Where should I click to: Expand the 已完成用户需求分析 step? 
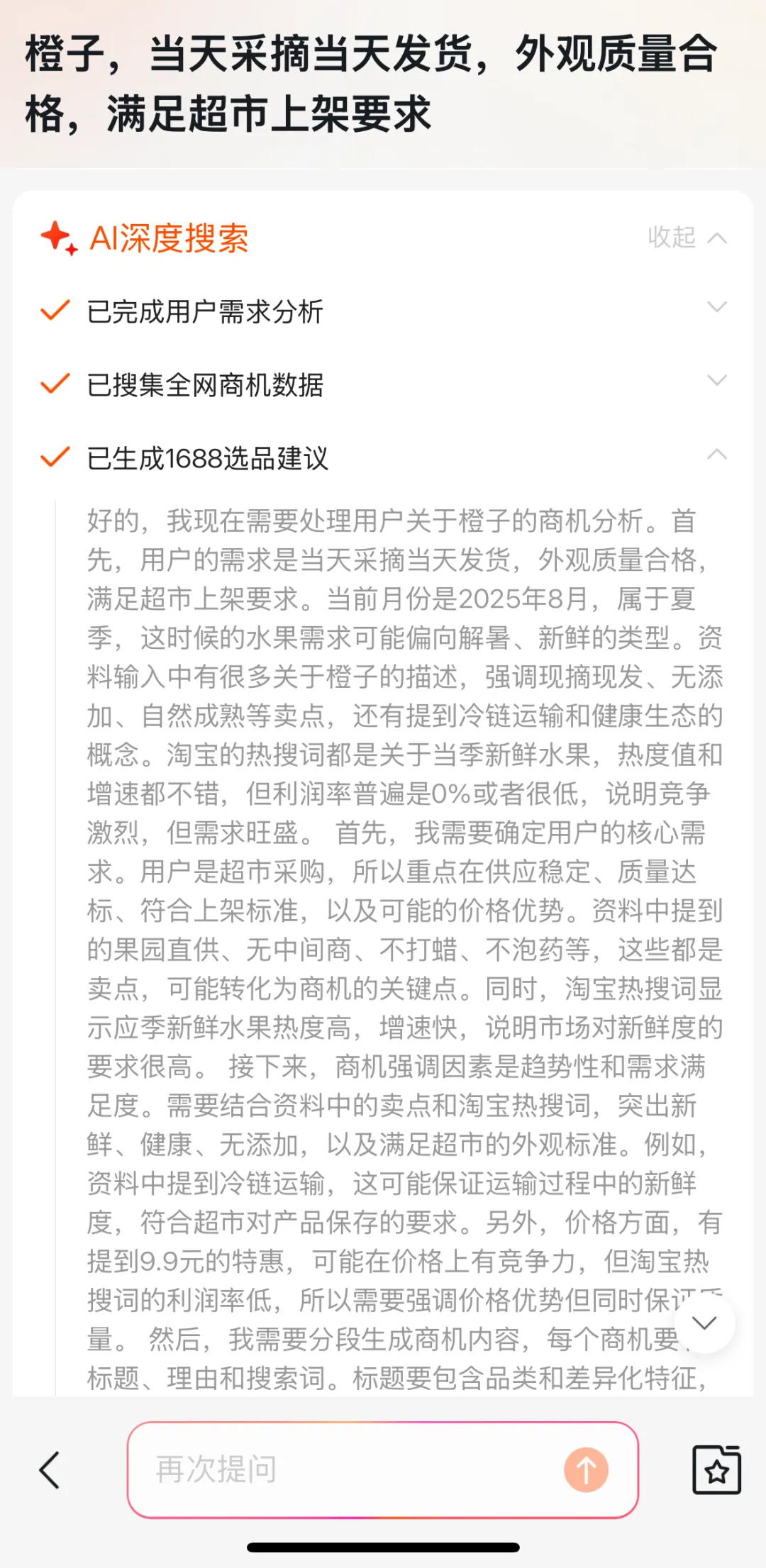(x=716, y=307)
